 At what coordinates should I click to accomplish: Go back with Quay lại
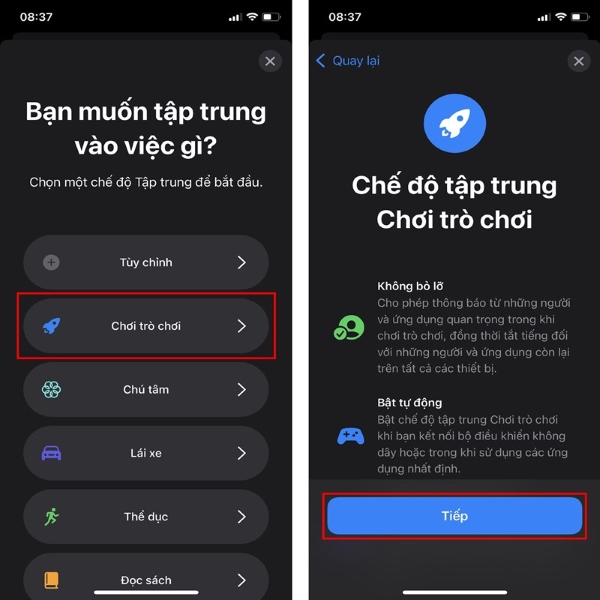pos(348,61)
